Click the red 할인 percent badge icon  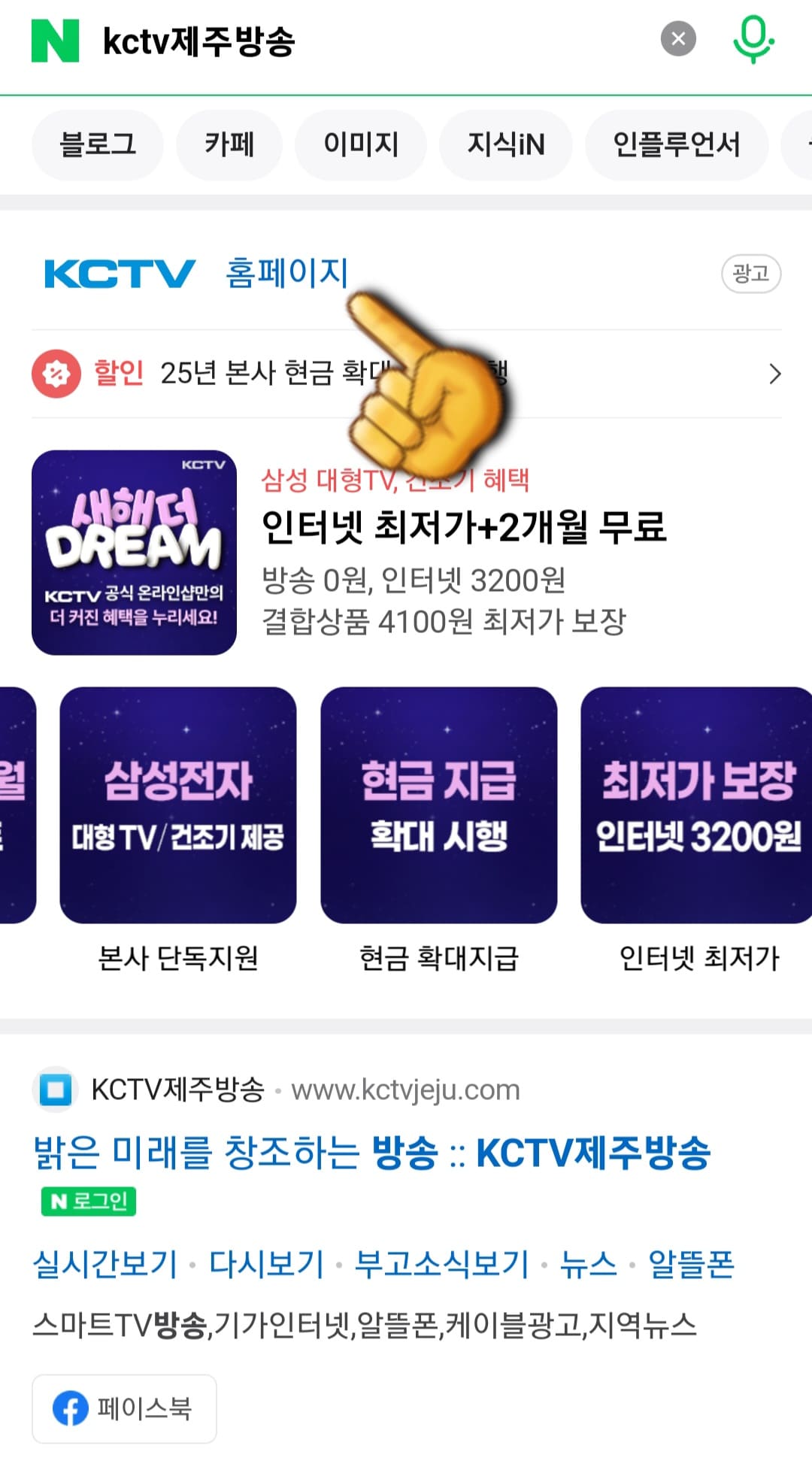tap(56, 374)
